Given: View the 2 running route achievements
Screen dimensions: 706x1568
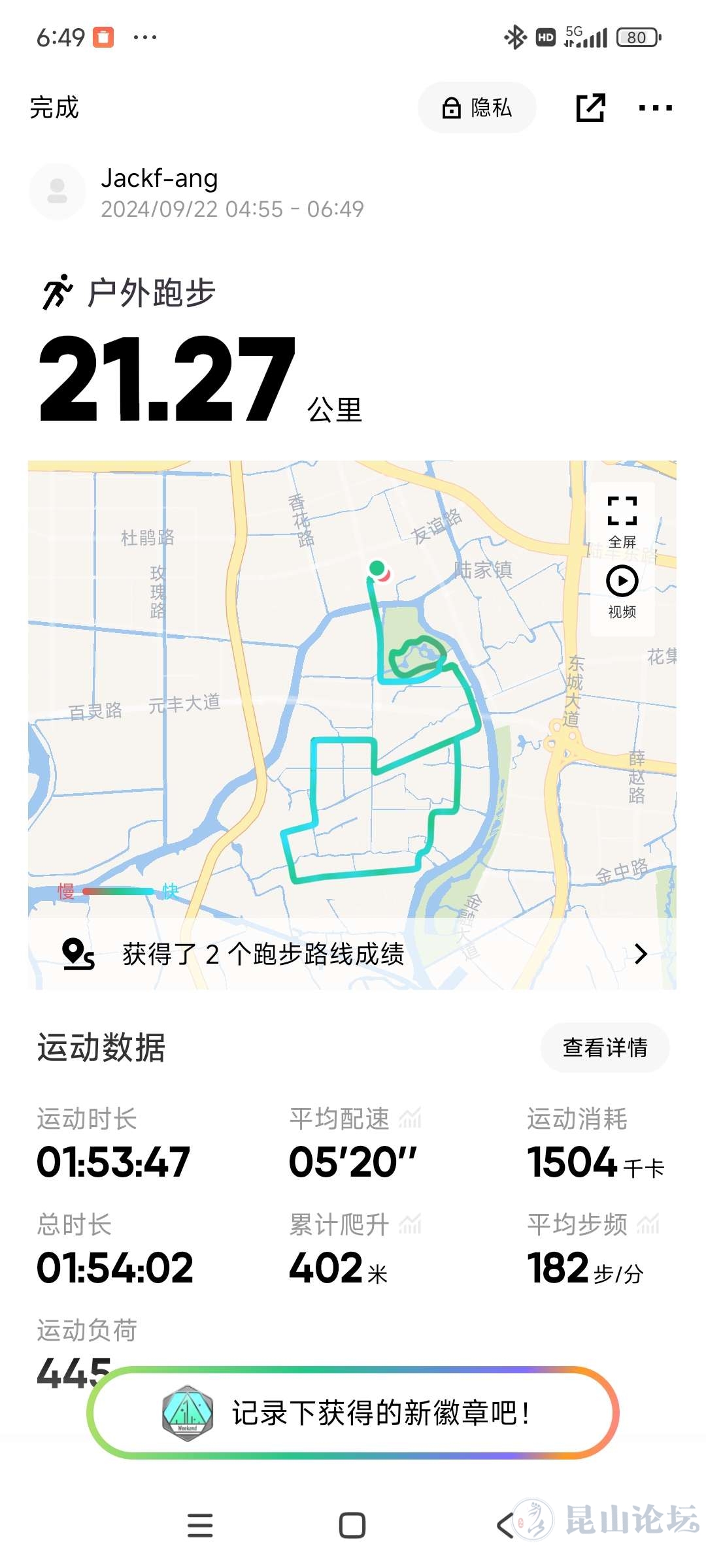Looking at the screenshot, I should 353,955.
